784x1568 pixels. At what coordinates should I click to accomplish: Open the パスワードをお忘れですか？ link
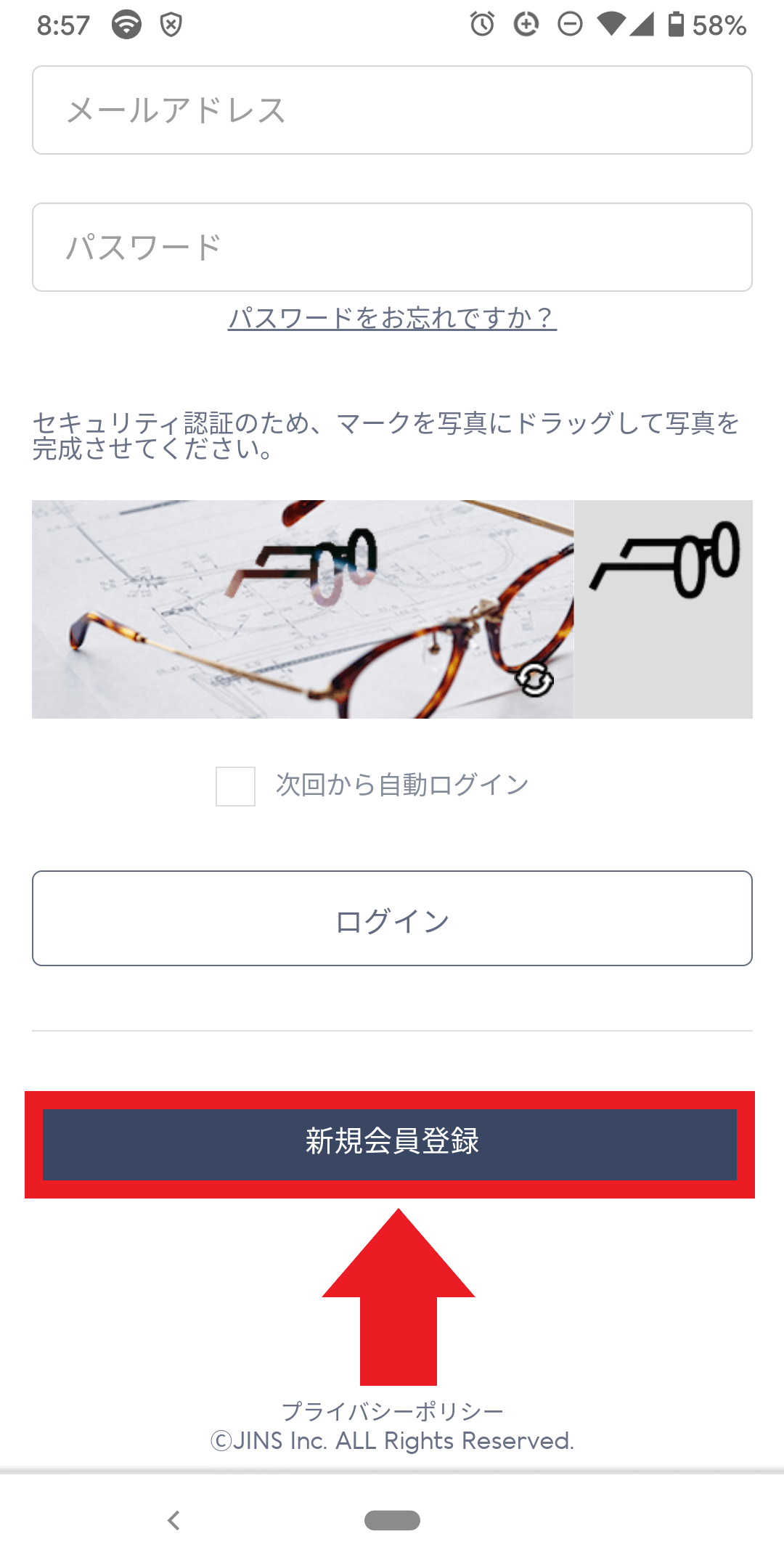[x=392, y=318]
